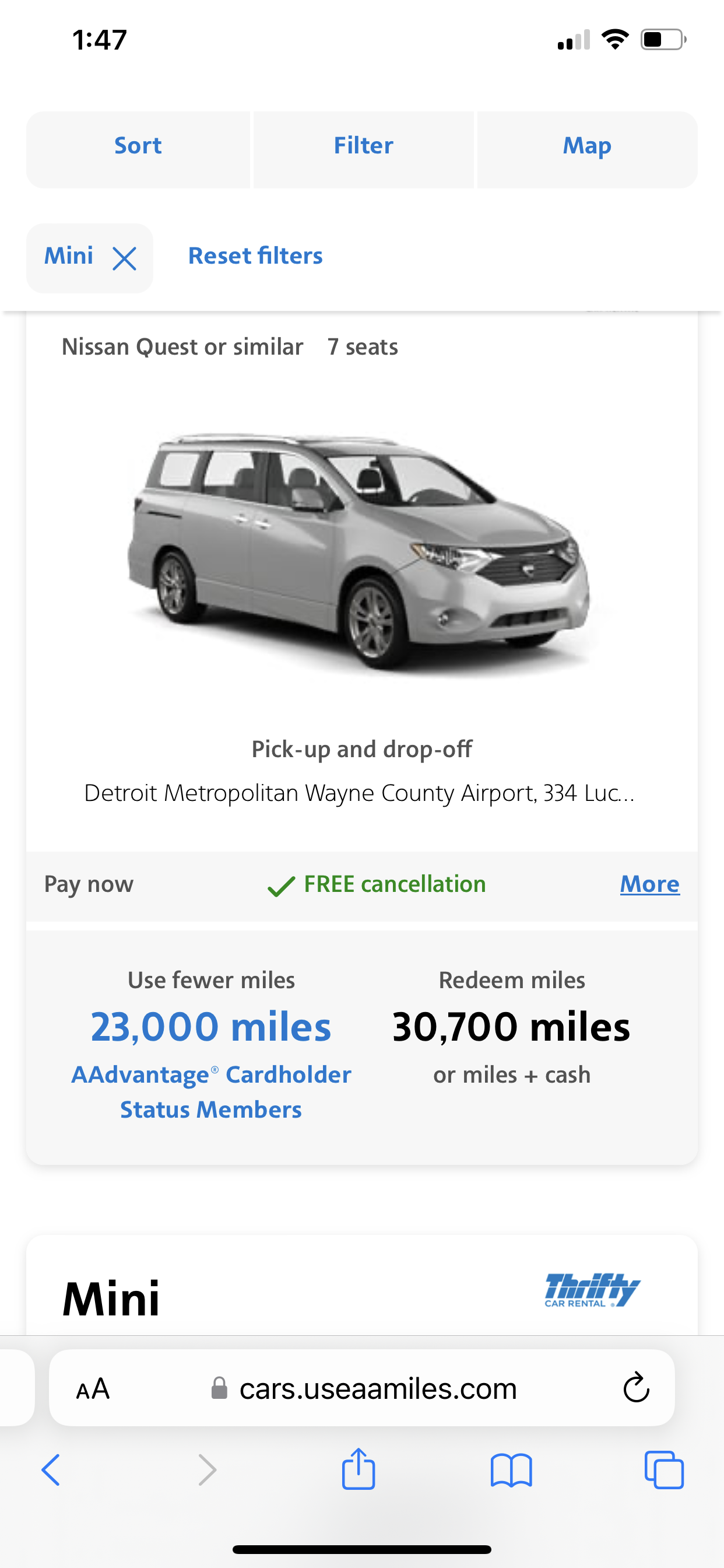Open the AA reader text settings
The height and width of the screenshot is (1568, 724).
pos(93,1389)
